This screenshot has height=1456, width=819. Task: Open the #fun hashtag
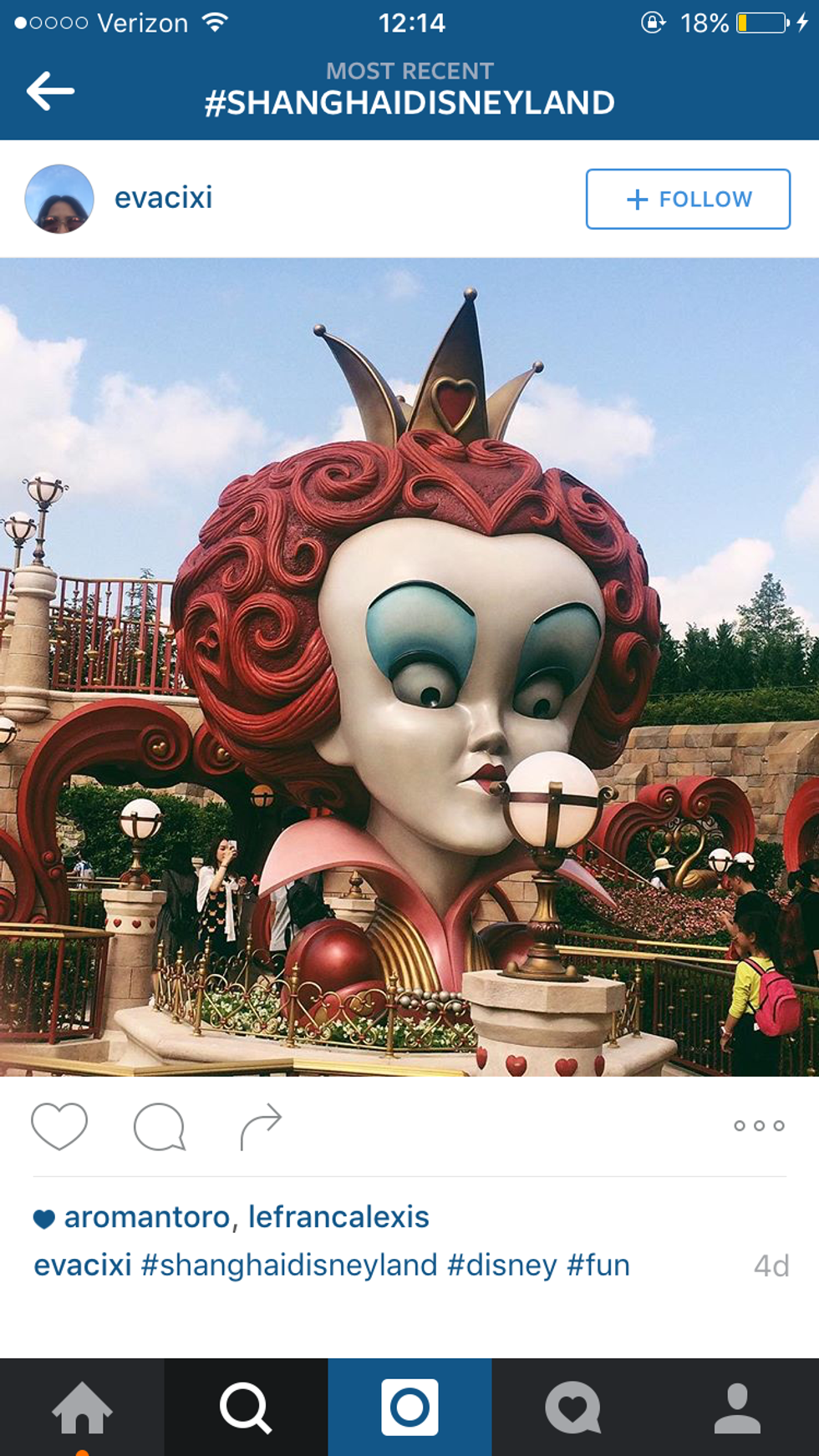(x=598, y=1265)
